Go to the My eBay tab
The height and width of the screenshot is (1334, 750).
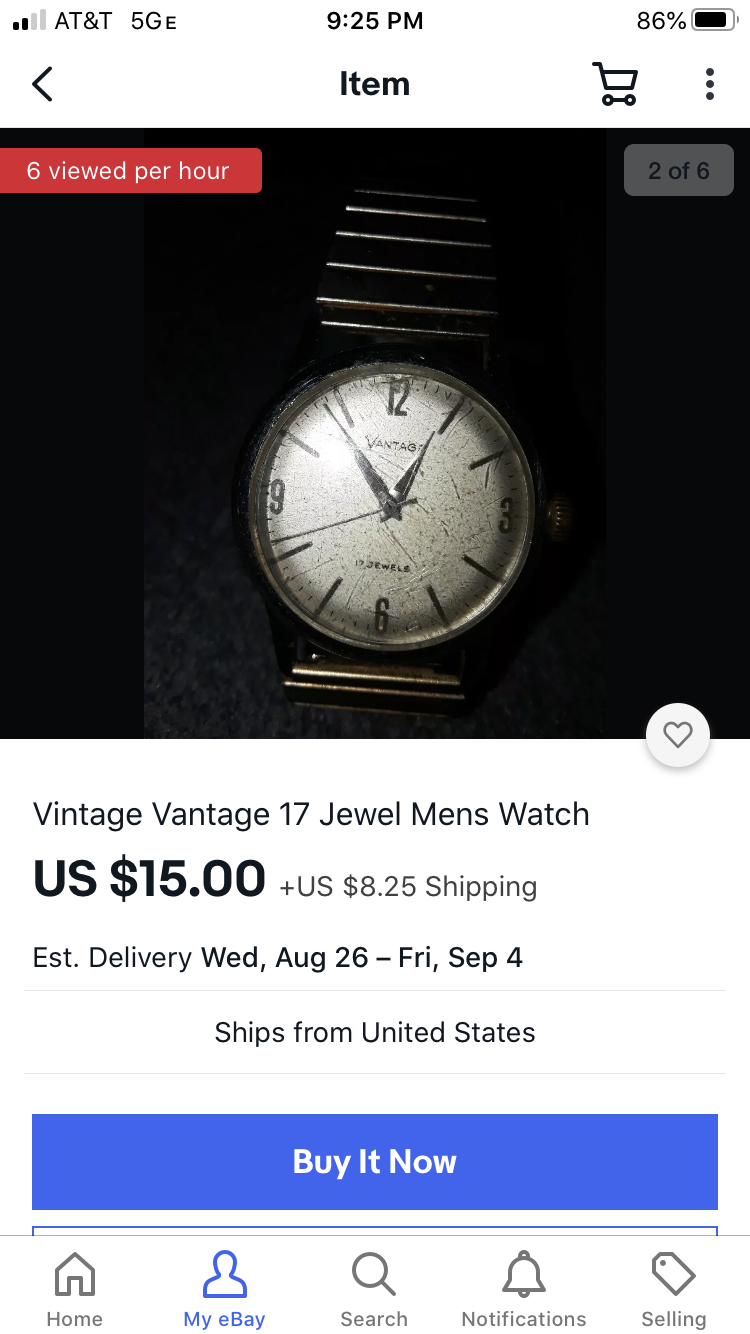pos(224,1290)
